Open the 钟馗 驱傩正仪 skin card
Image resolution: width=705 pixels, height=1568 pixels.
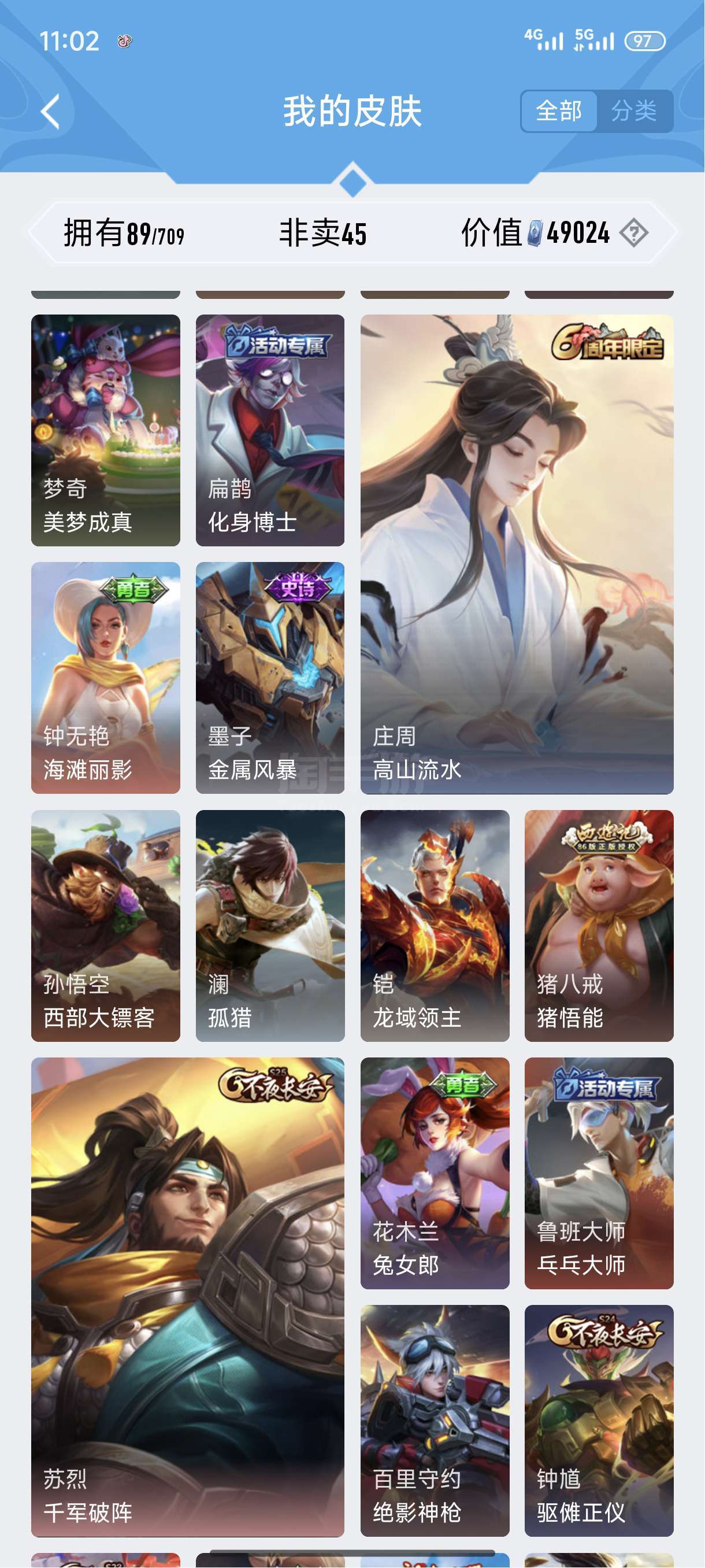coord(599,1420)
